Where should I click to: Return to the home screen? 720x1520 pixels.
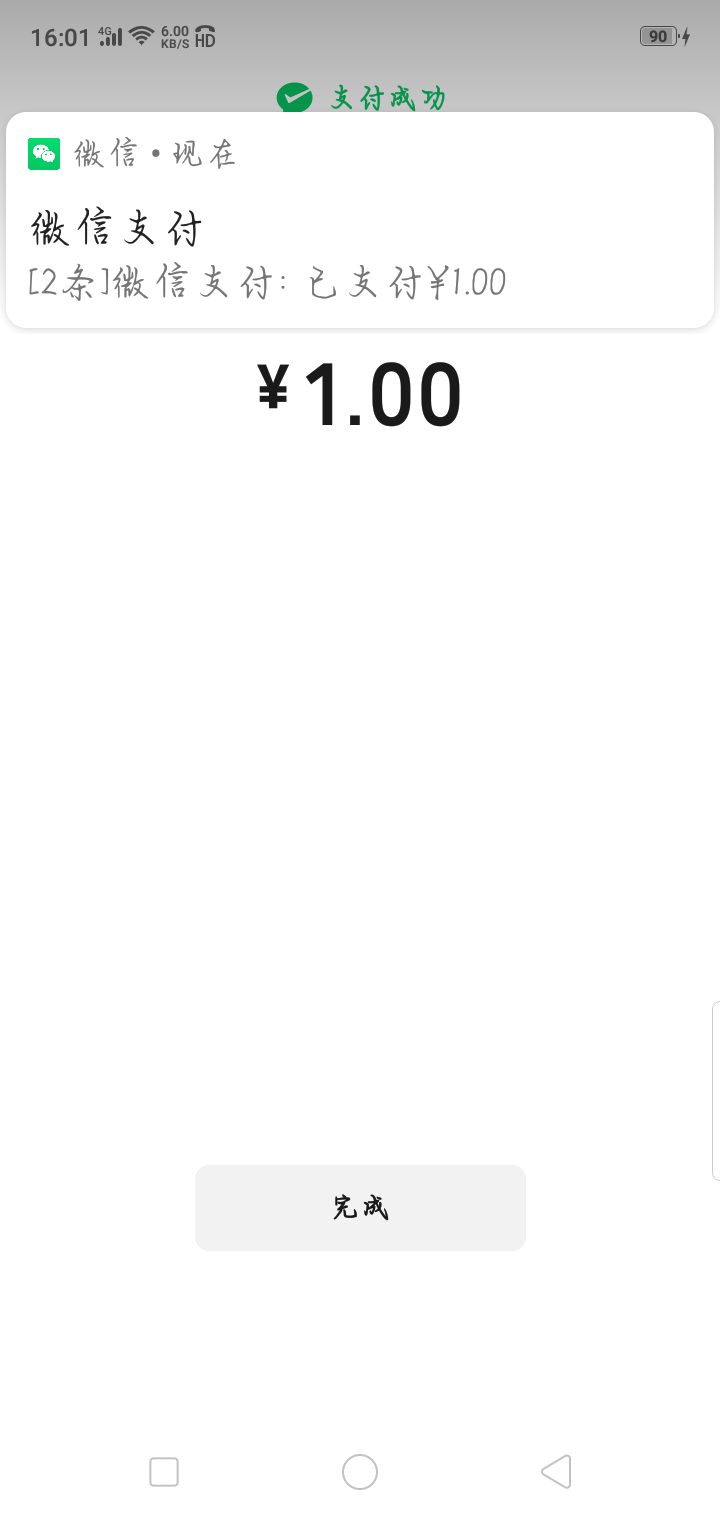360,1472
